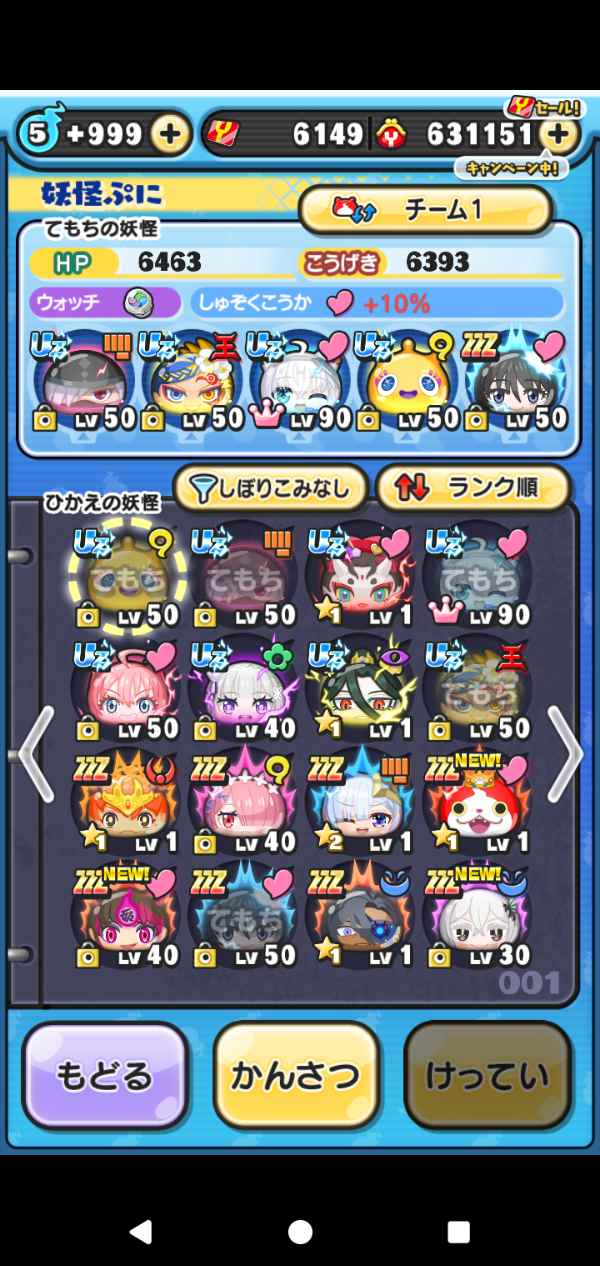Screen dimensions: 600x1266
Task: Change sort order via ランク順
Action: click(x=473, y=488)
